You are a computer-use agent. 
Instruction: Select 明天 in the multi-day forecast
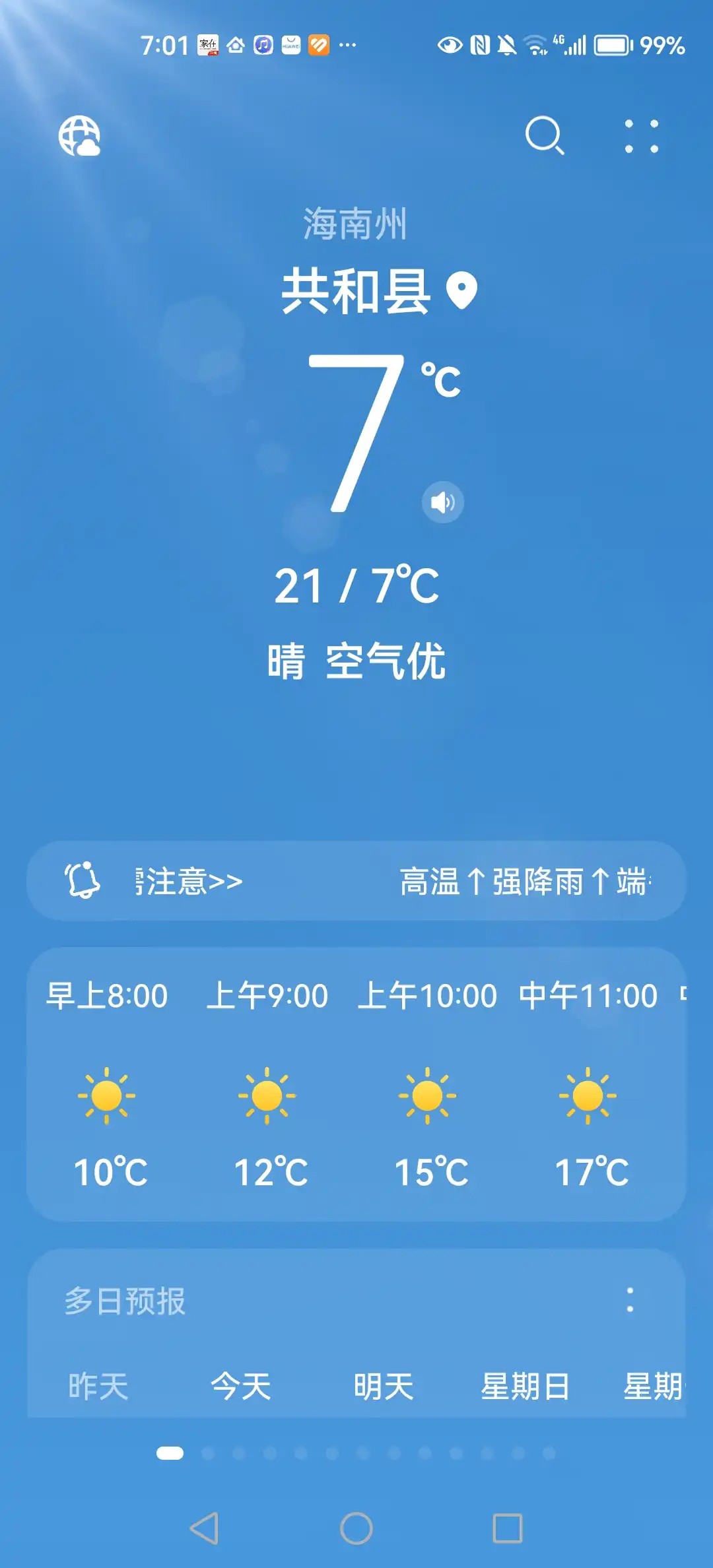[384, 1386]
